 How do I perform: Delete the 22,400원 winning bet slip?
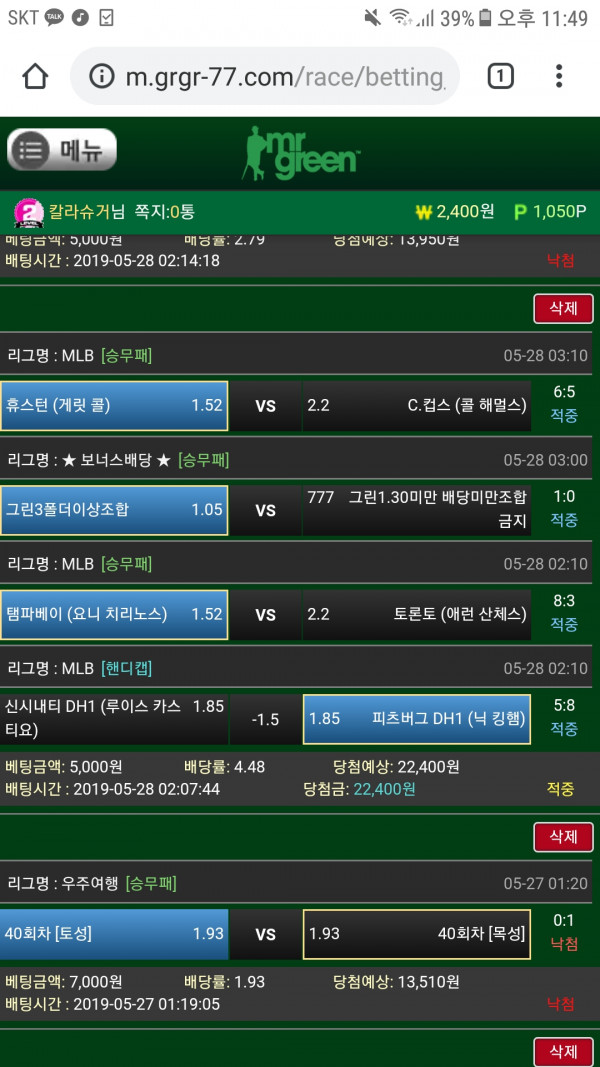pyautogui.click(x=563, y=308)
